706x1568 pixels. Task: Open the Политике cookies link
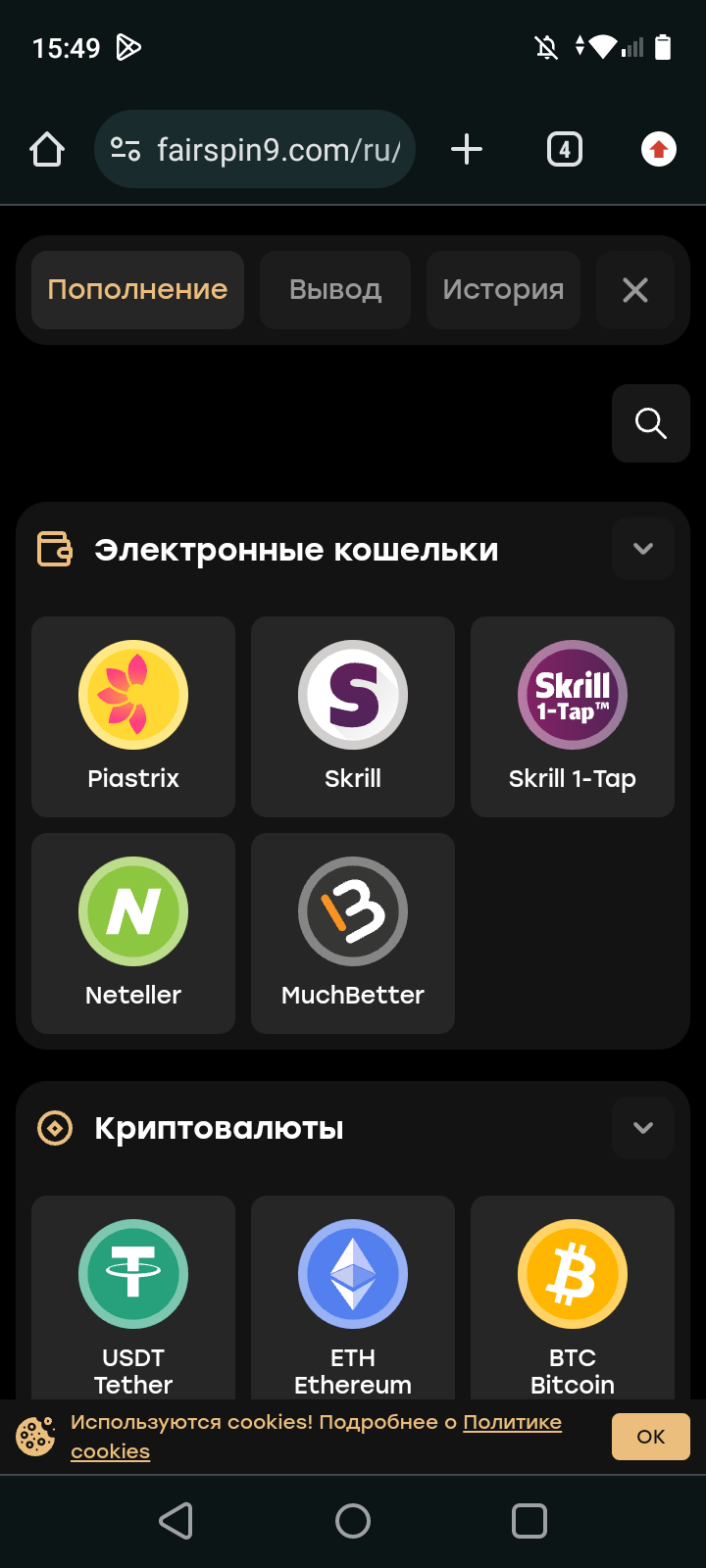pyautogui.click(x=512, y=1423)
